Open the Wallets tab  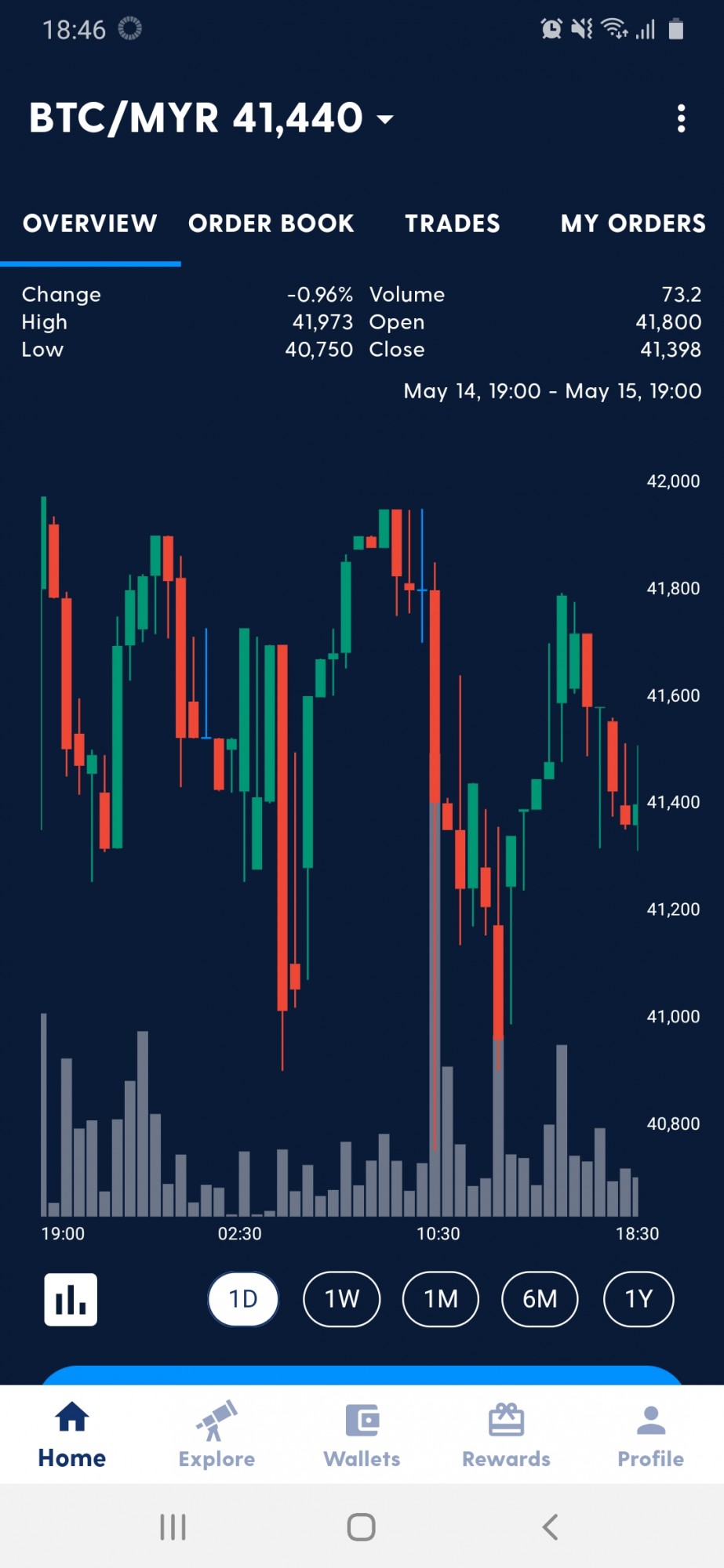tap(362, 1435)
